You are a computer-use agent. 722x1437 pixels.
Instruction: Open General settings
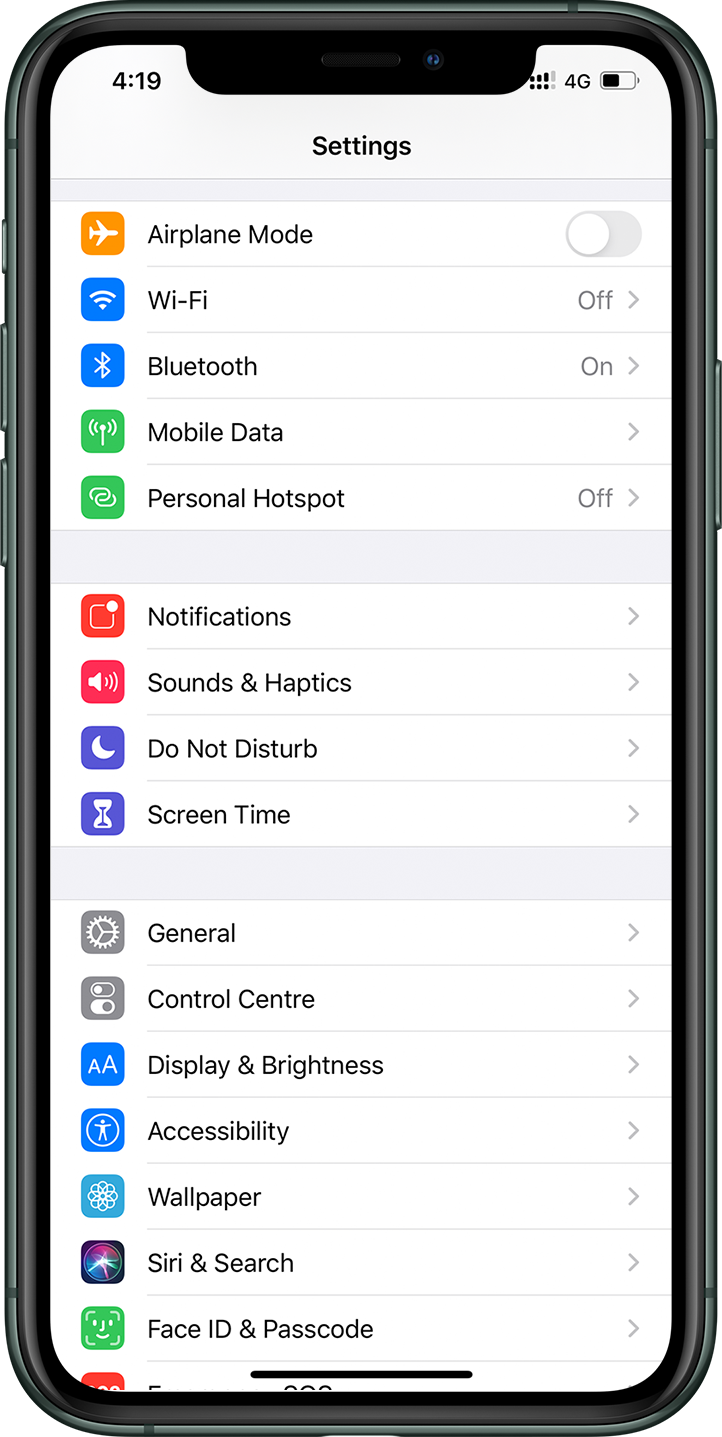pyautogui.click(x=361, y=933)
